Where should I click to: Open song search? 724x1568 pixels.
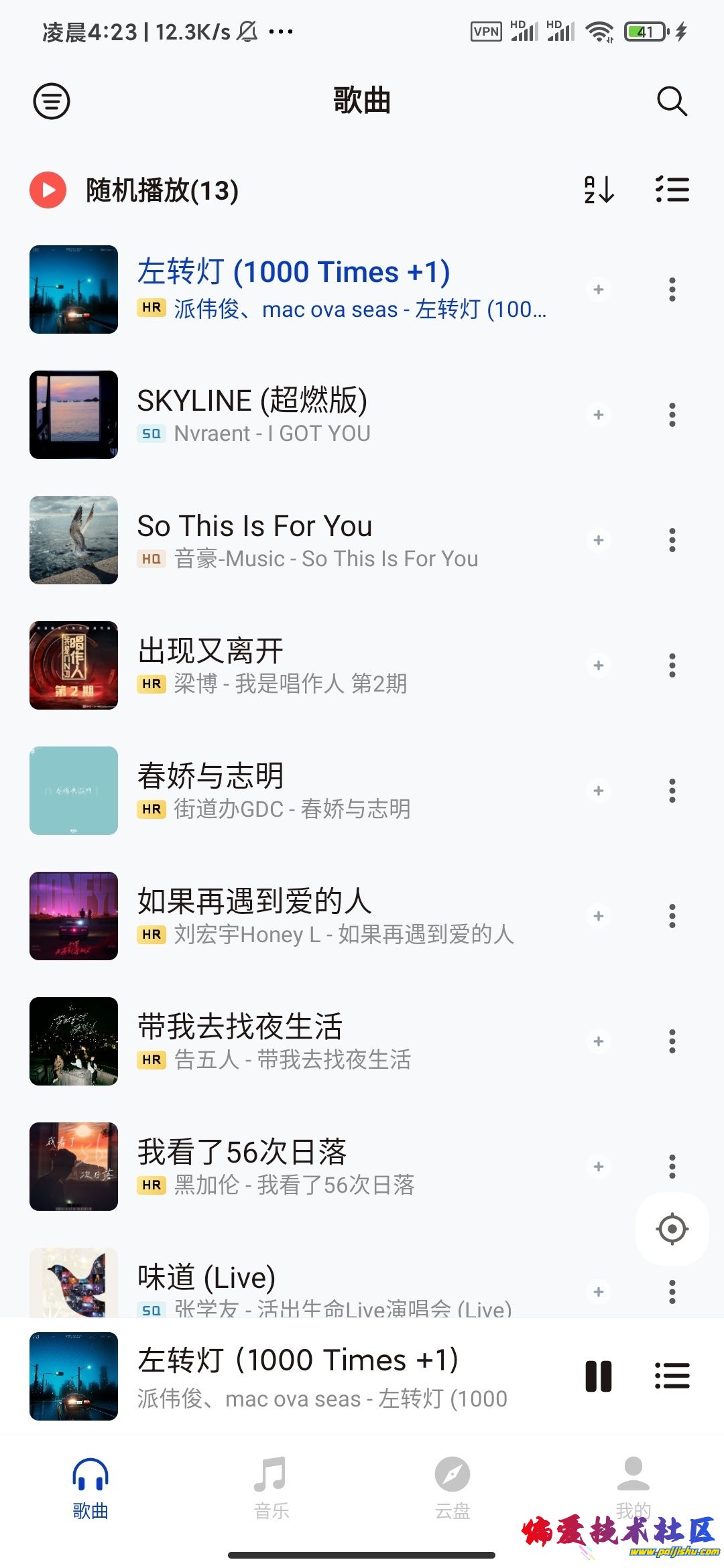click(x=672, y=101)
